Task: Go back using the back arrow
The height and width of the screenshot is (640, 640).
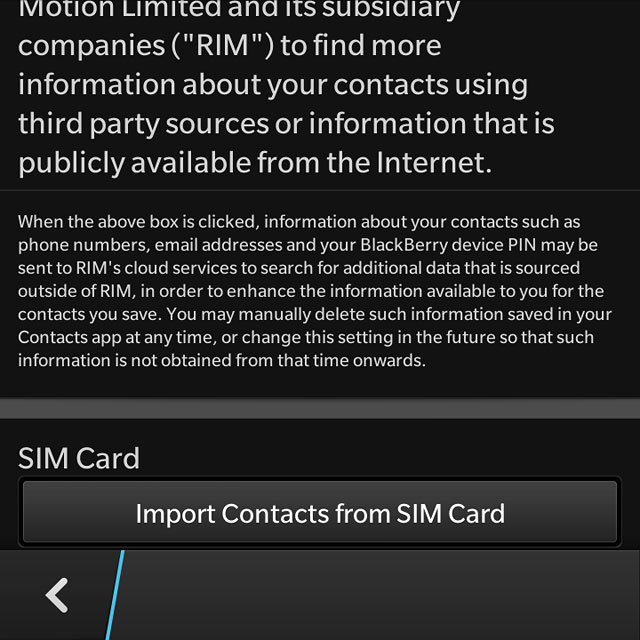Action: (57, 595)
